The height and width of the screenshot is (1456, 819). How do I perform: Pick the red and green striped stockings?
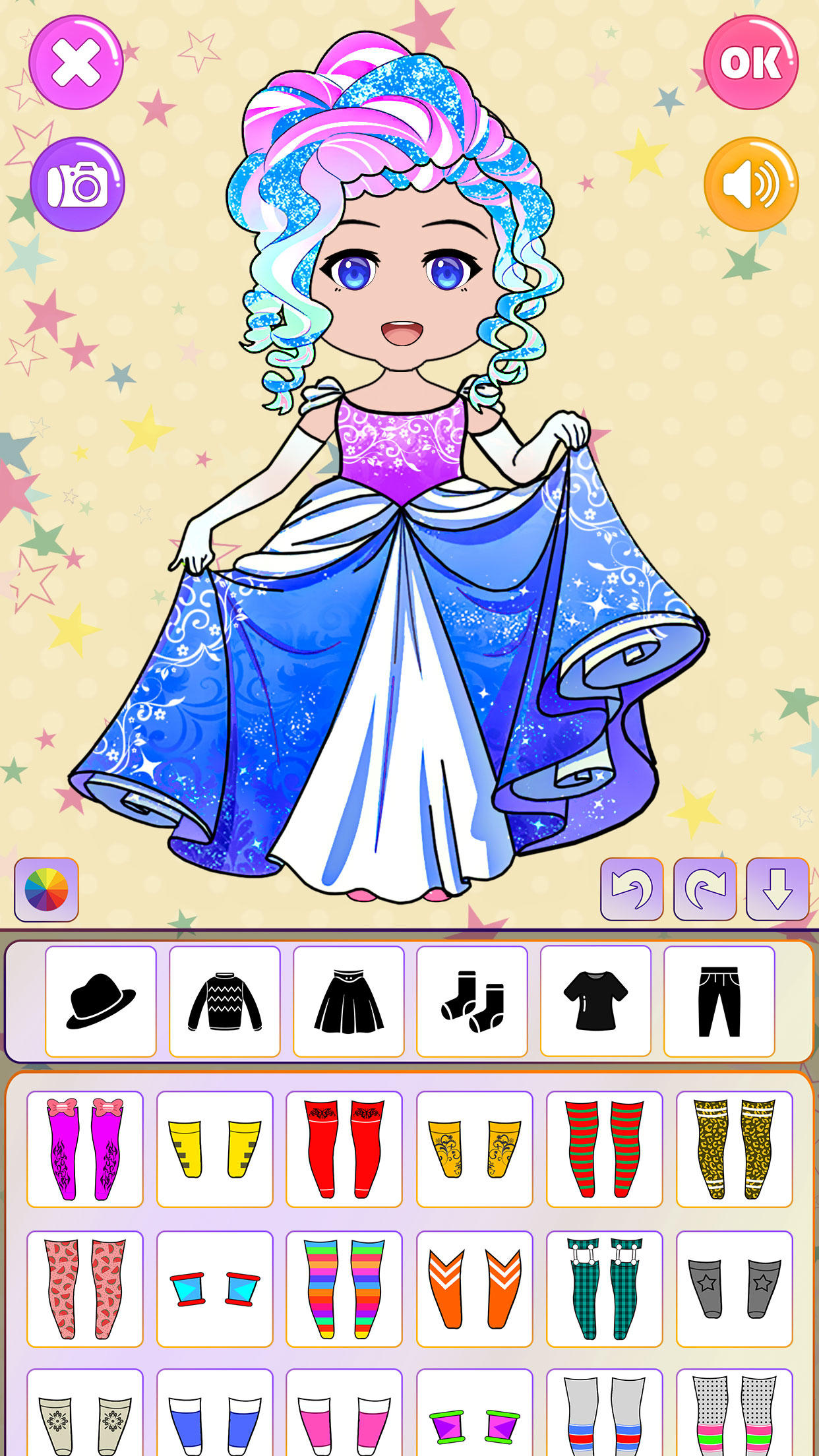coord(604,1149)
